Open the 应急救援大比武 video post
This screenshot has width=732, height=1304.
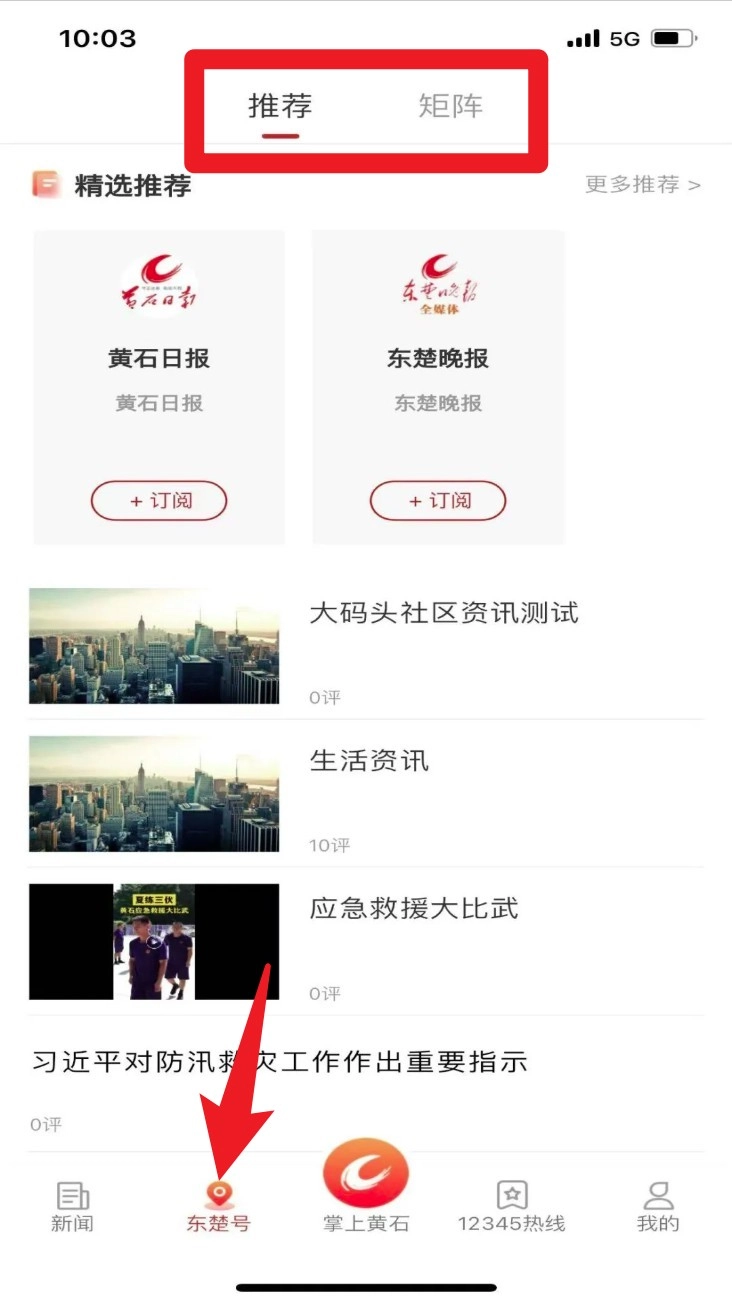click(x=414, y=909)
